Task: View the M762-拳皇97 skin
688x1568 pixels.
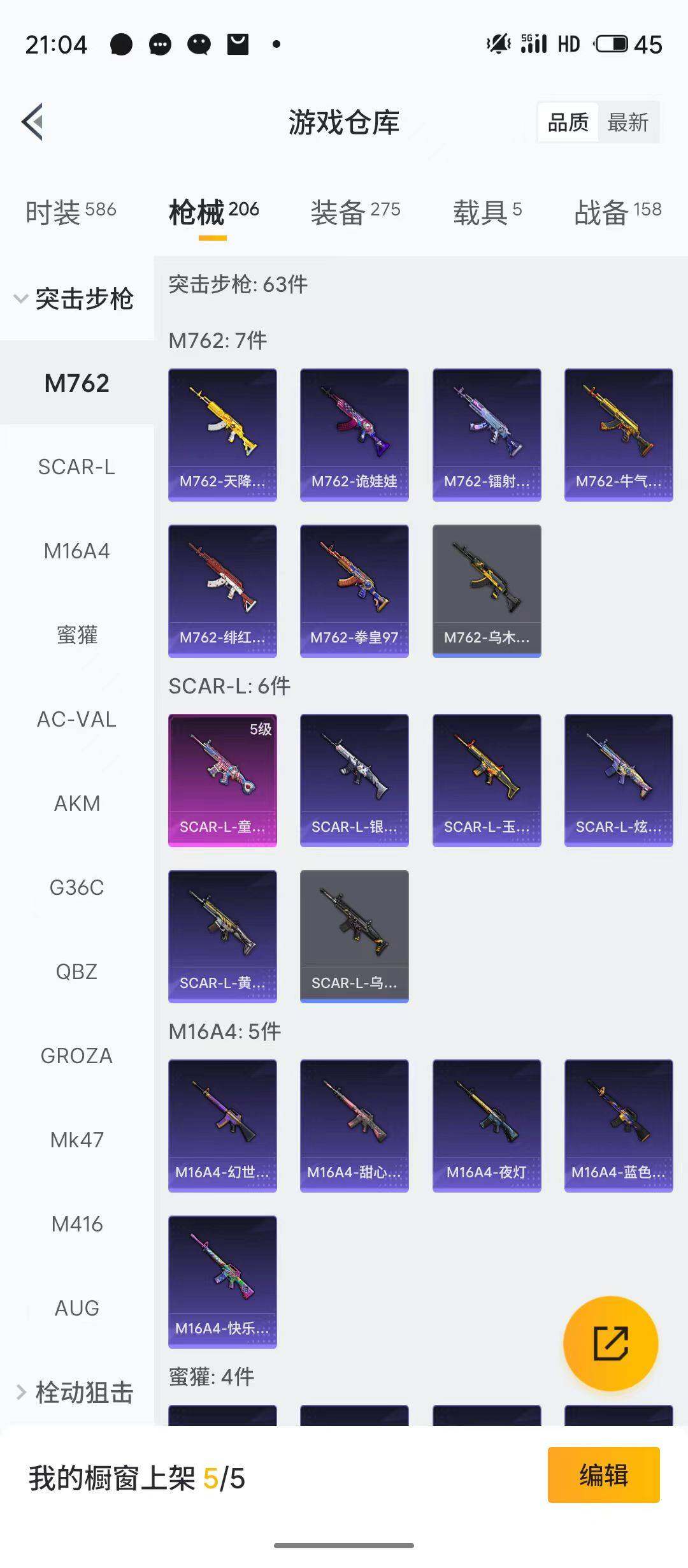Action: (354, 591)
